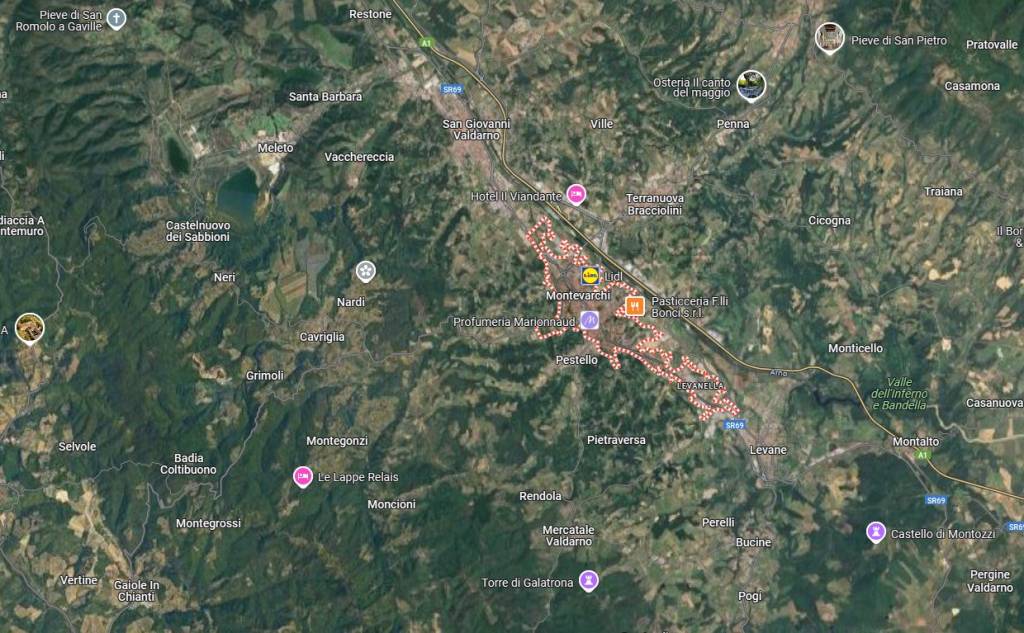The image size is (1024, 633).
Task: Open the Hotel Il Viandante map pin
Action: pyautogui.click(x=576, y=194)
